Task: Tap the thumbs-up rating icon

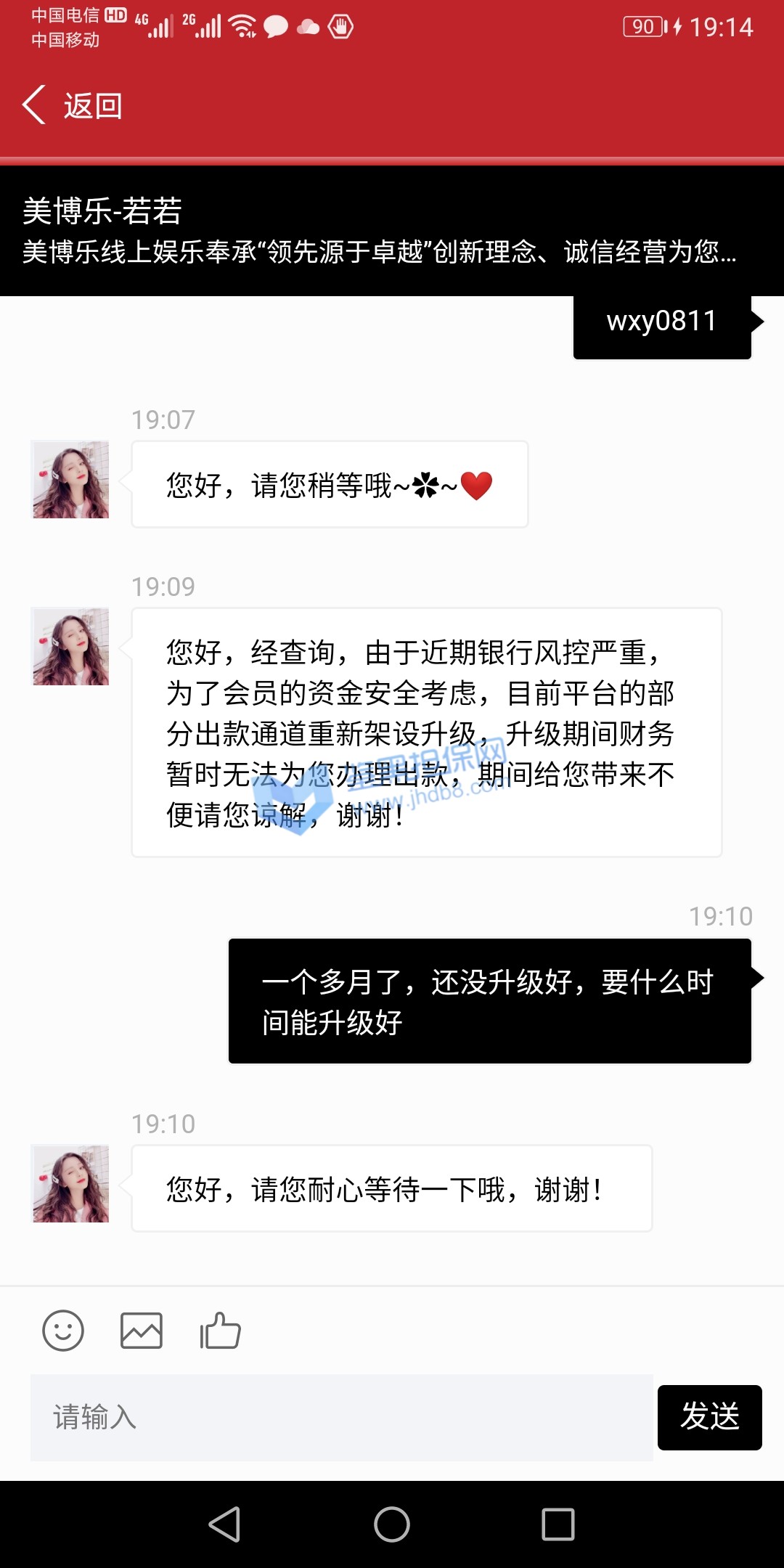Action: [220, 1331]
